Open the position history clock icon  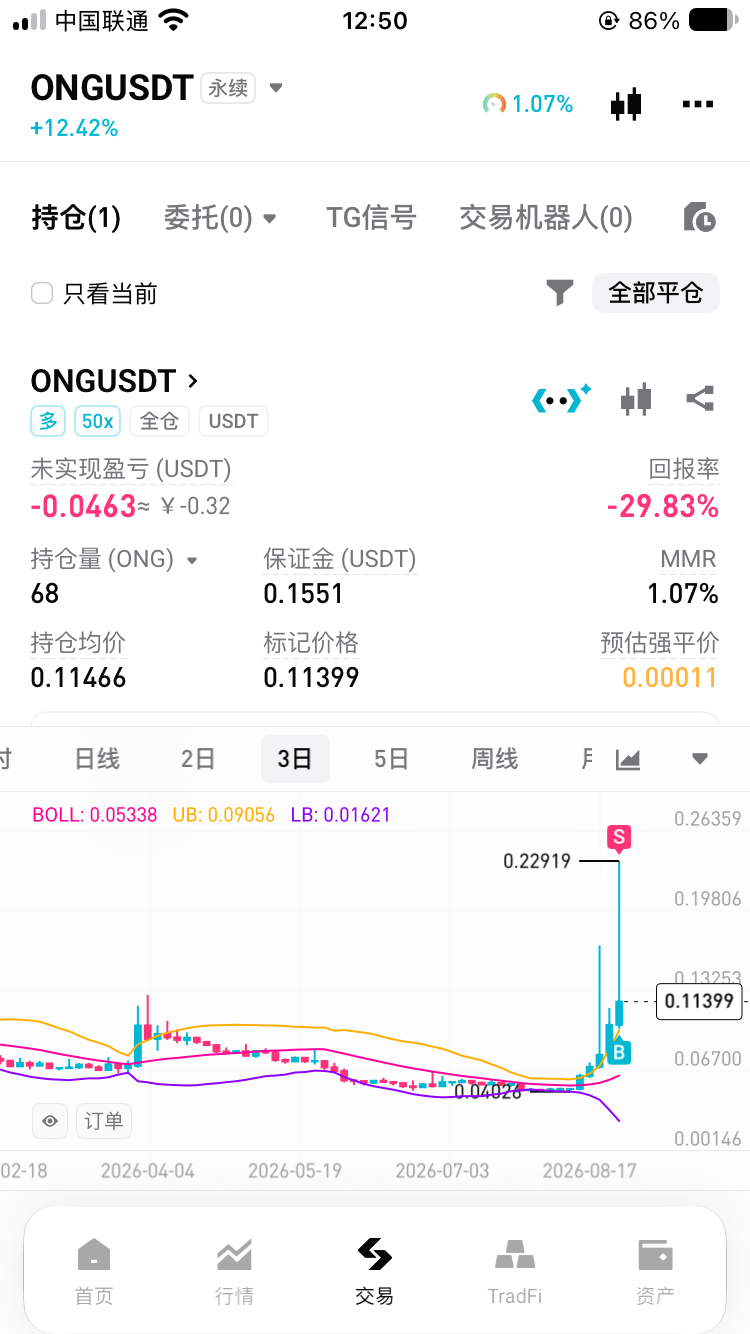699,217
